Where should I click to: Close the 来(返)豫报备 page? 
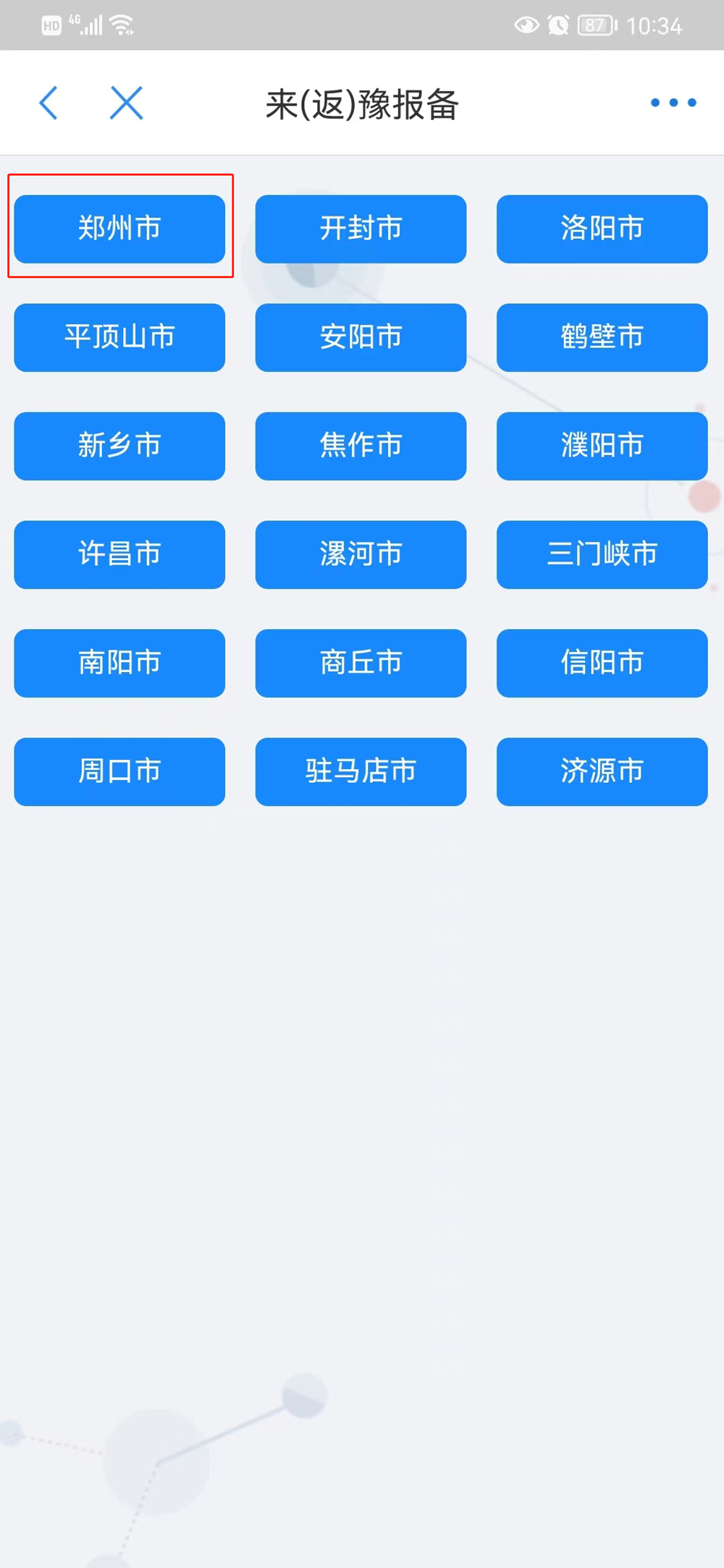coord(127,103)
